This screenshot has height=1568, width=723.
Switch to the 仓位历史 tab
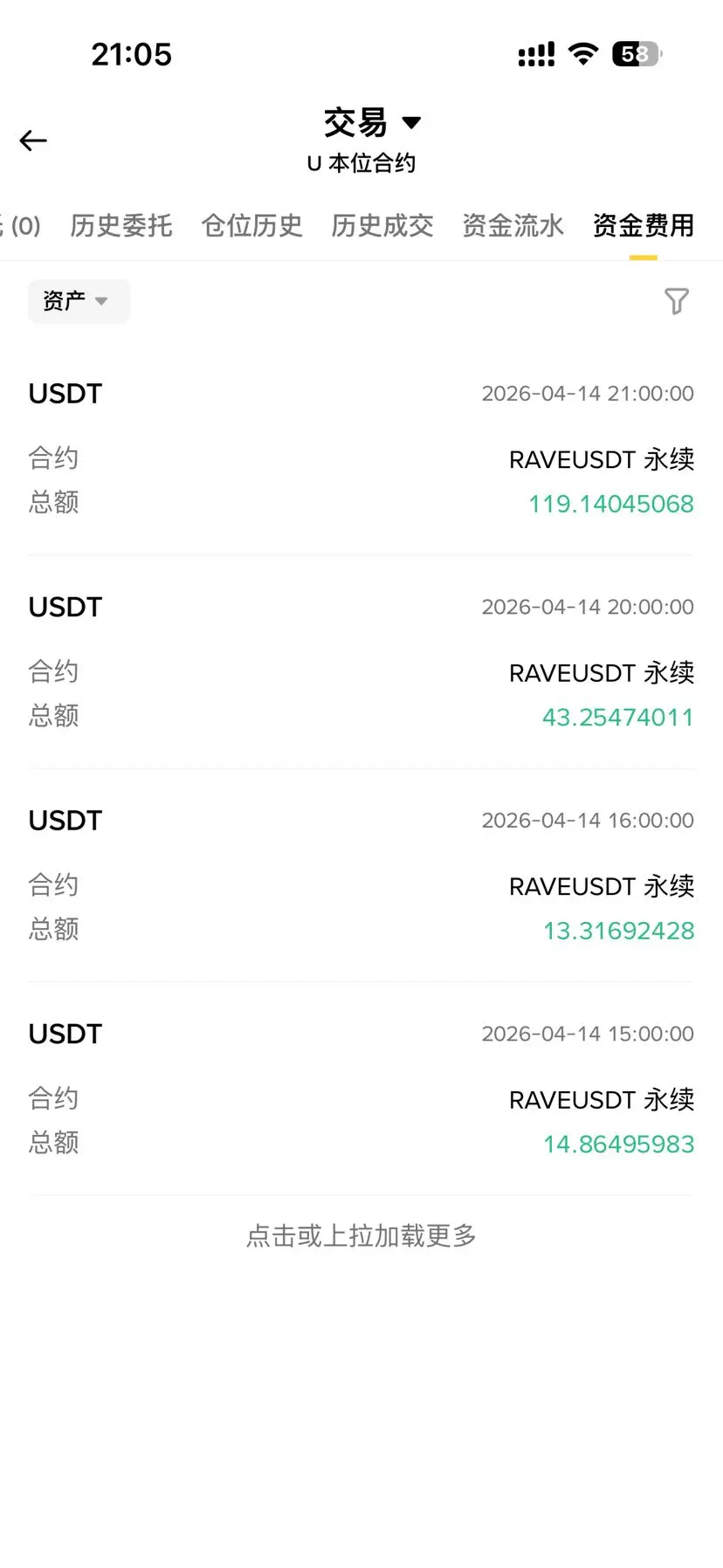(252, 226)
